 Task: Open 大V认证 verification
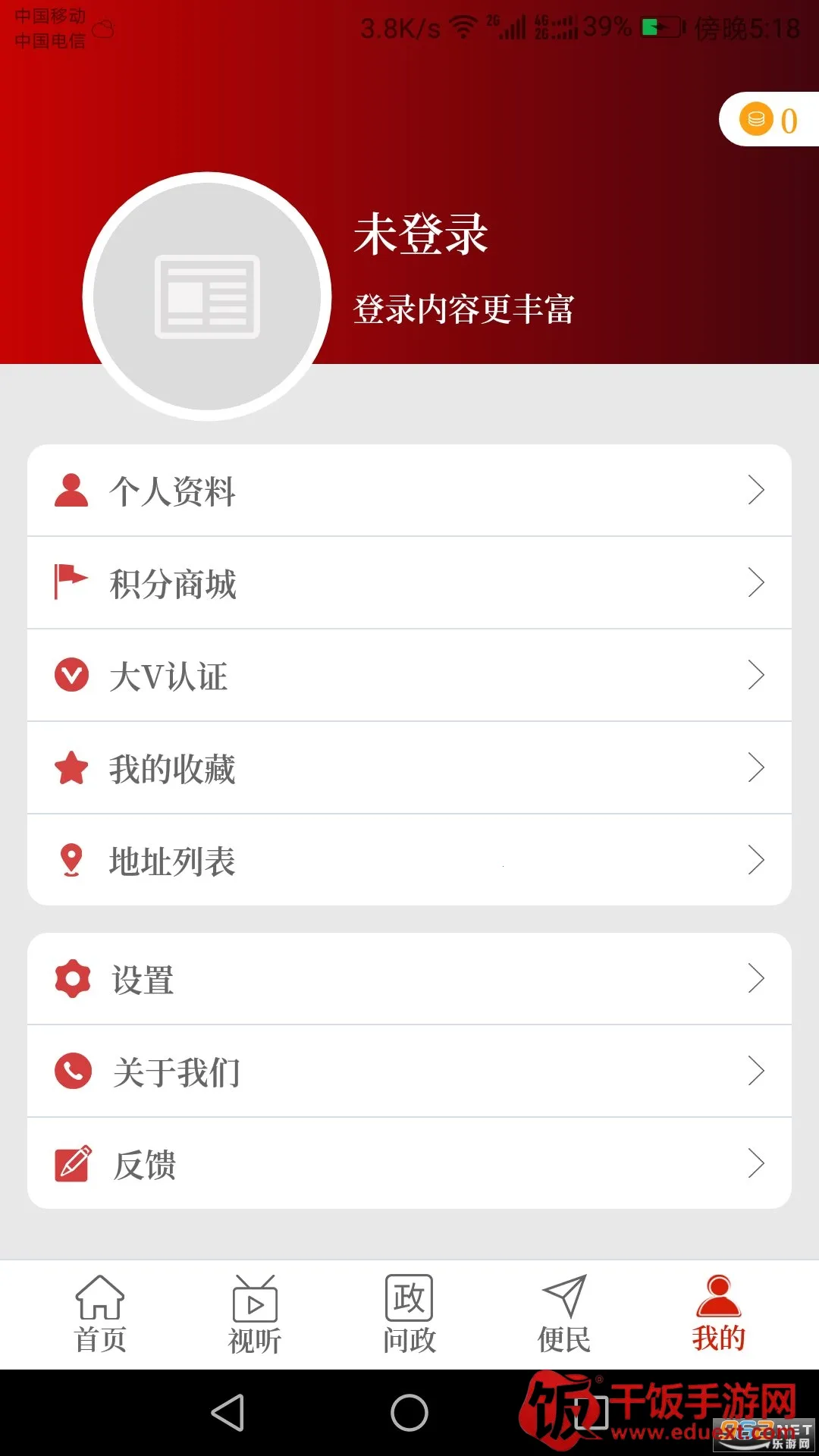[x=409, y=676]
